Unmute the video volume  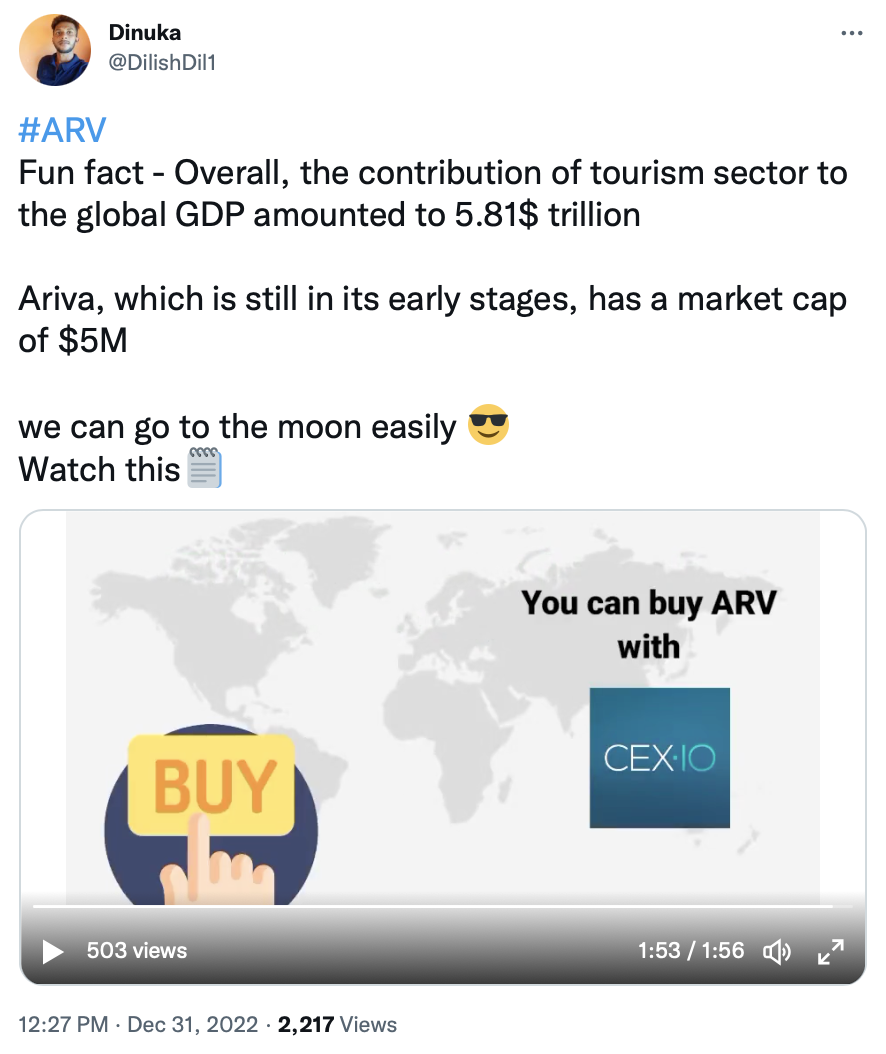tap(777, 951)
